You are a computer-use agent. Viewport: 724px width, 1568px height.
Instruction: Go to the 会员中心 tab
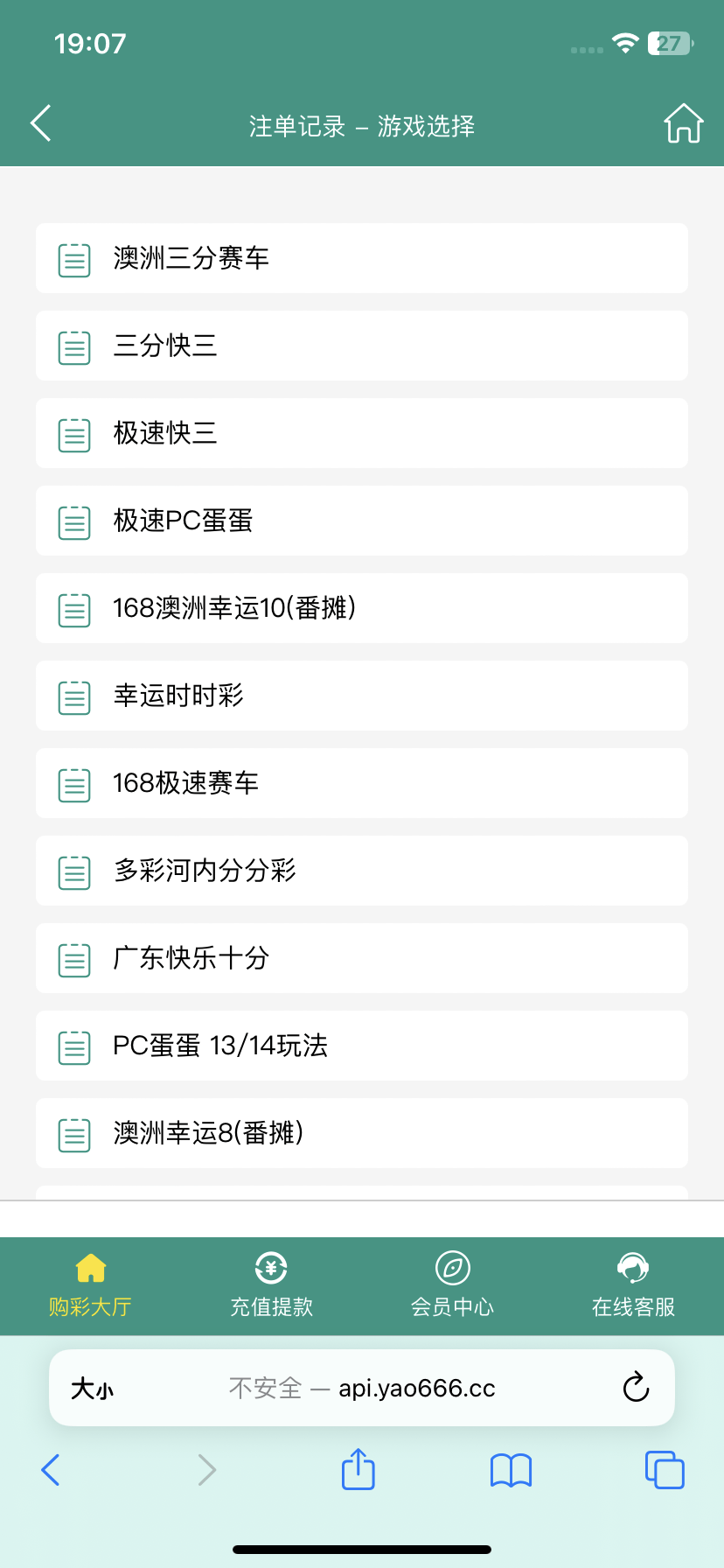point(452,1284)
